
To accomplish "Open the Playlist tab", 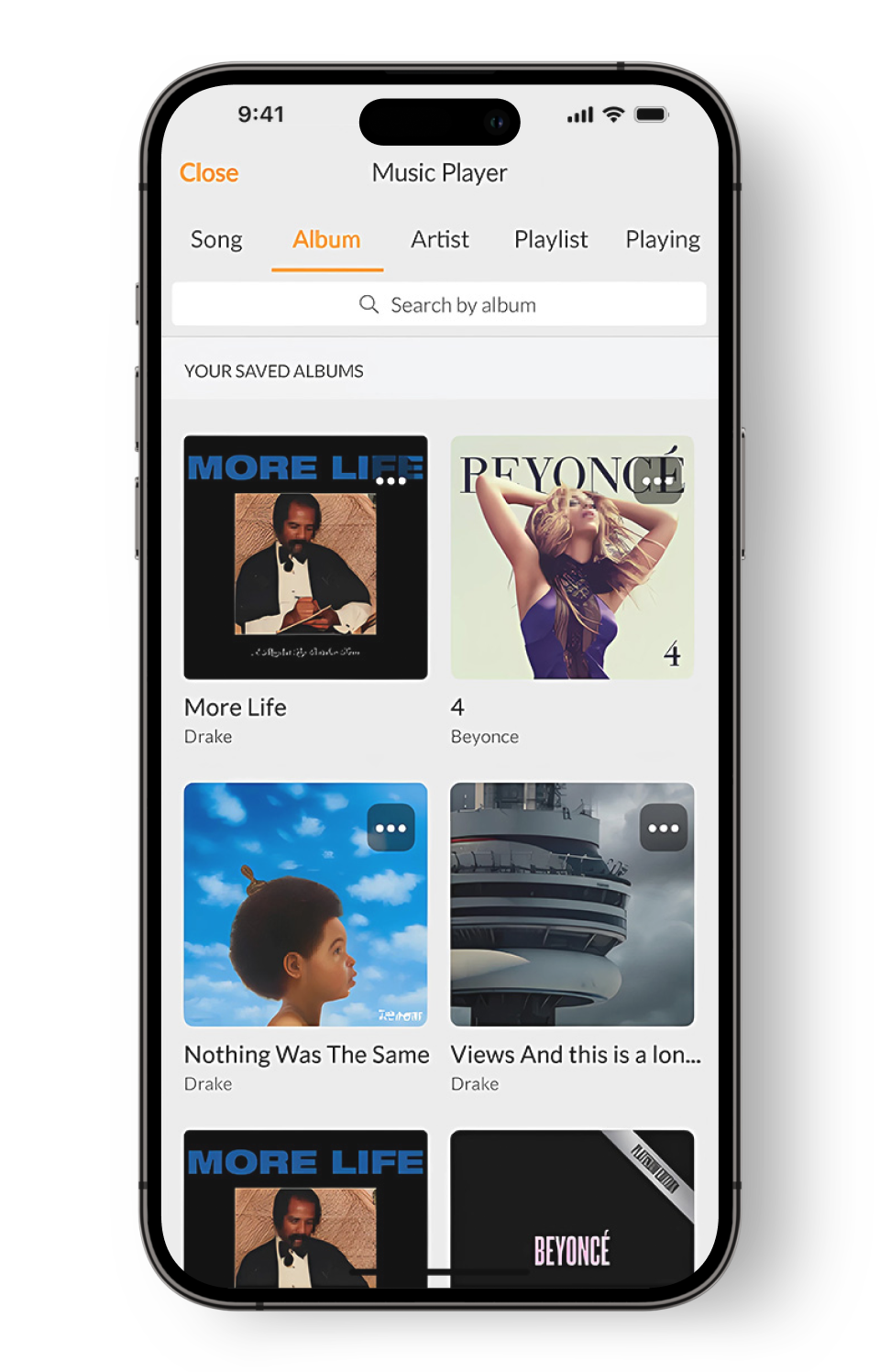I will pos(550,239).
